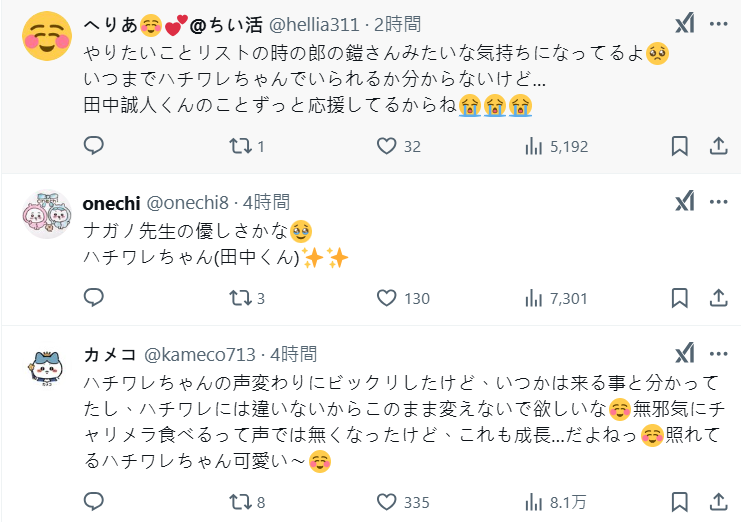Bookmark hellia311's tweet

[x=679, y=146]
